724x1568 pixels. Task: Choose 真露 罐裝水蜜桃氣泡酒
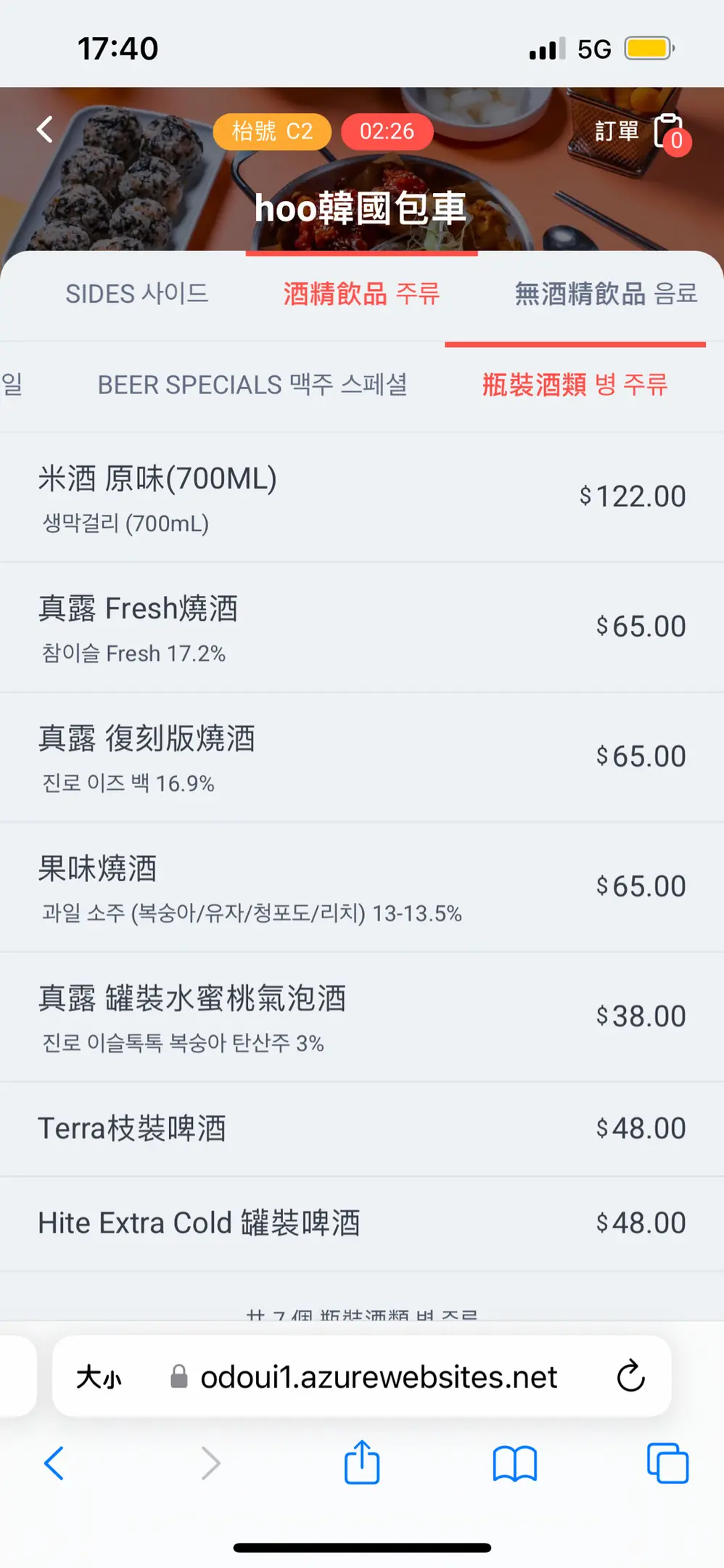pyautogui.click(x=362, y=1018)
